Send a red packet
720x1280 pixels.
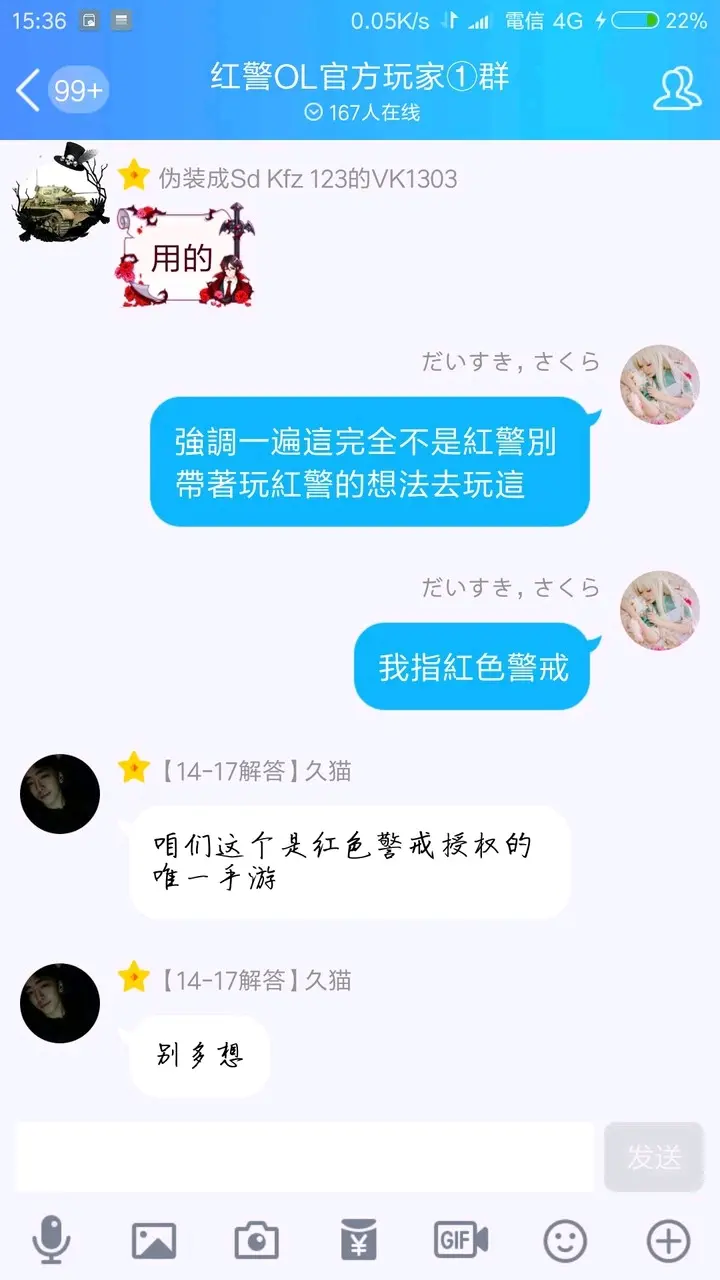click(x=359, y=1241)
